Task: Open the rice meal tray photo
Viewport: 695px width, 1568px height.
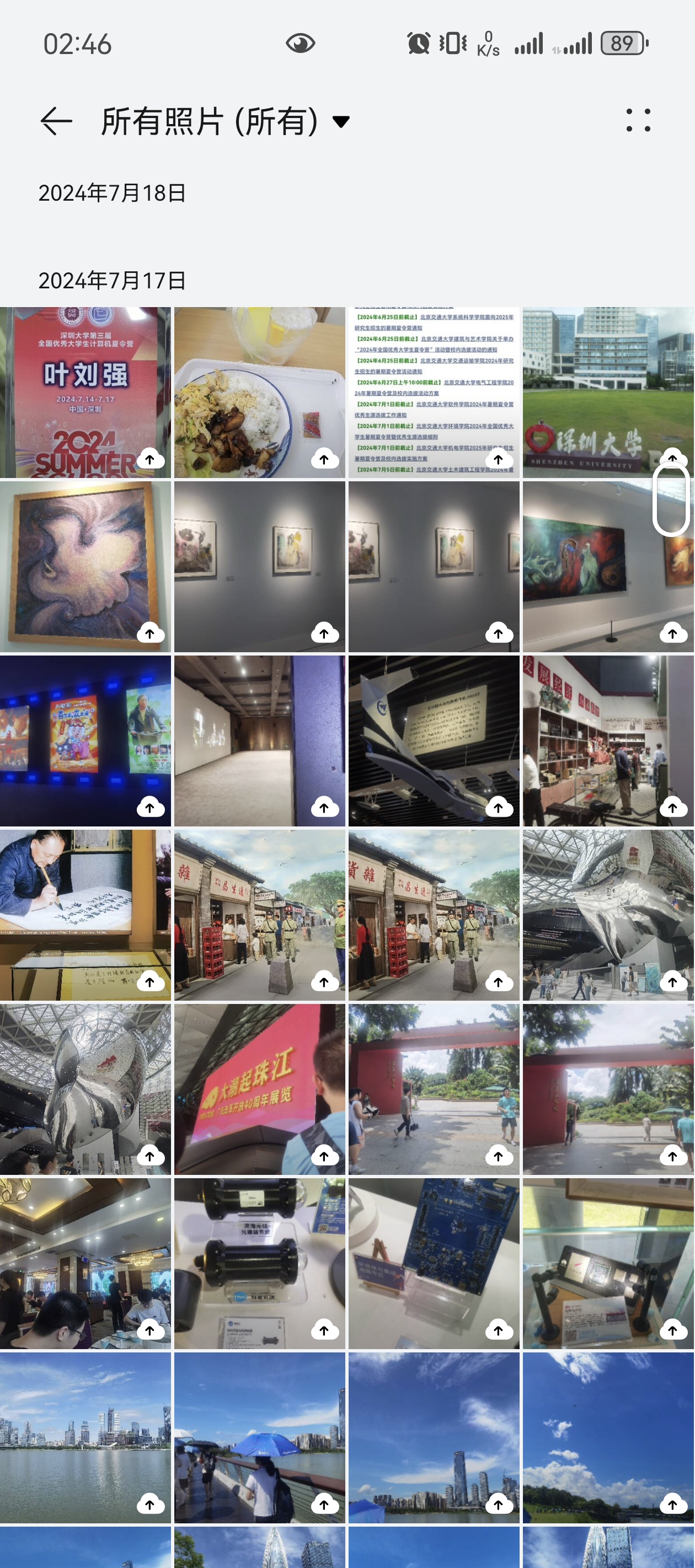Action: coord(259,392)
